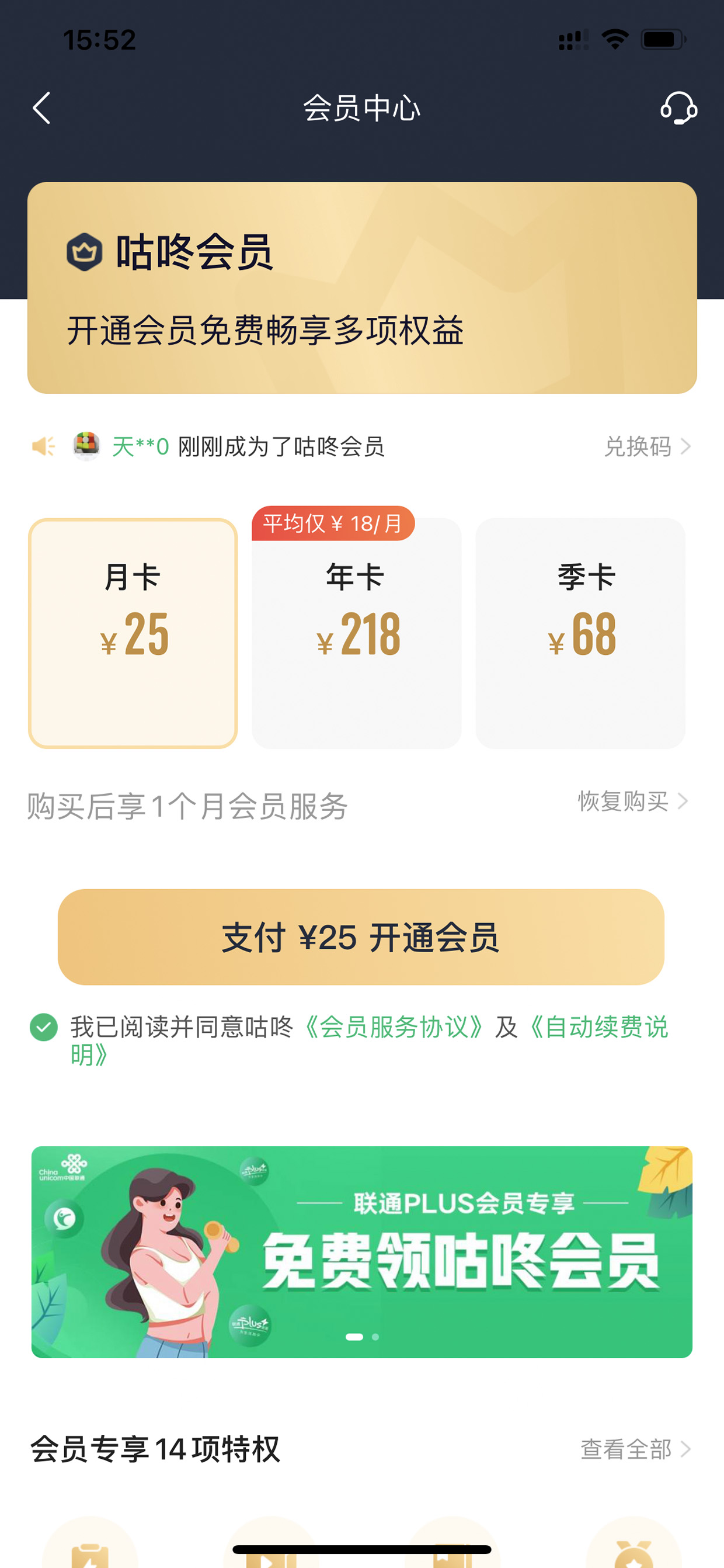Tap 恢复购买 to restore purchases
This screenshot has height=1568, width=724.
[x=633, y=801]
